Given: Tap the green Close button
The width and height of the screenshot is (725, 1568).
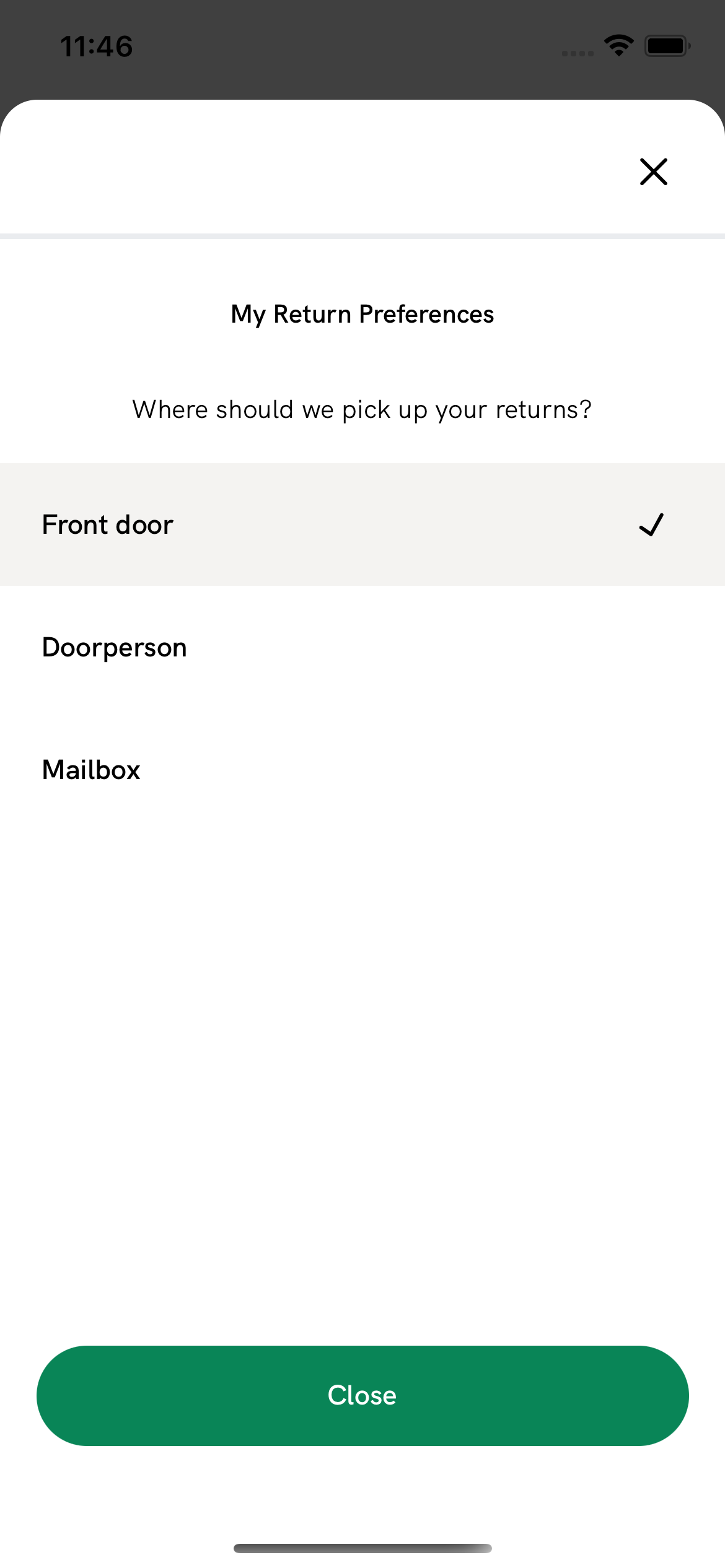Looking at the screenshot, I should point(362,1395).
